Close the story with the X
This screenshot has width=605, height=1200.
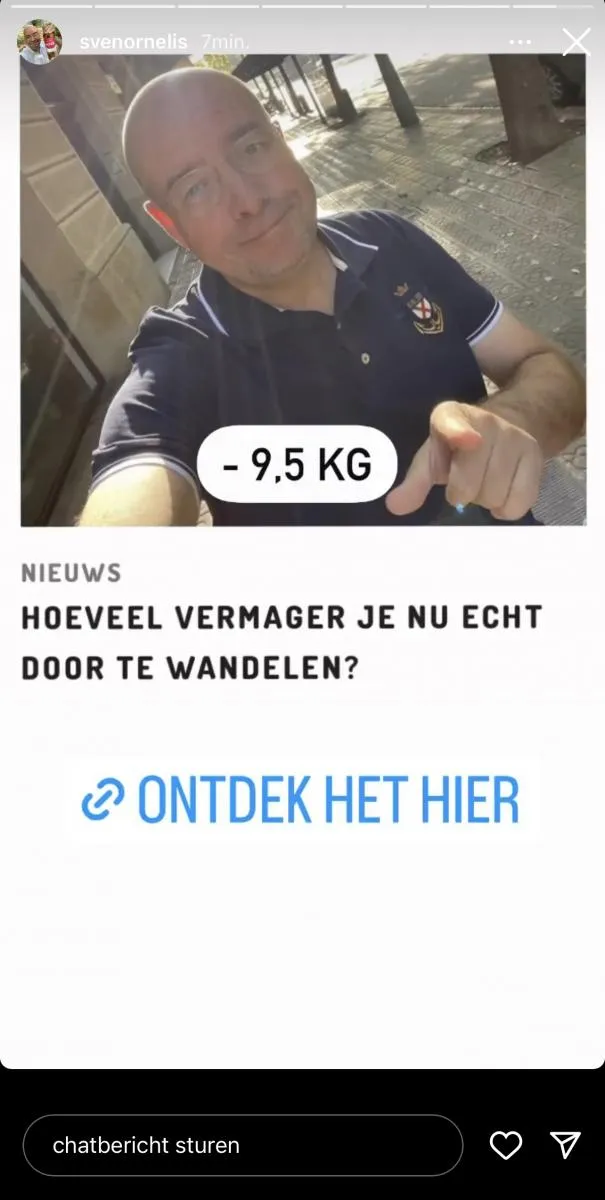coord(576,41)
